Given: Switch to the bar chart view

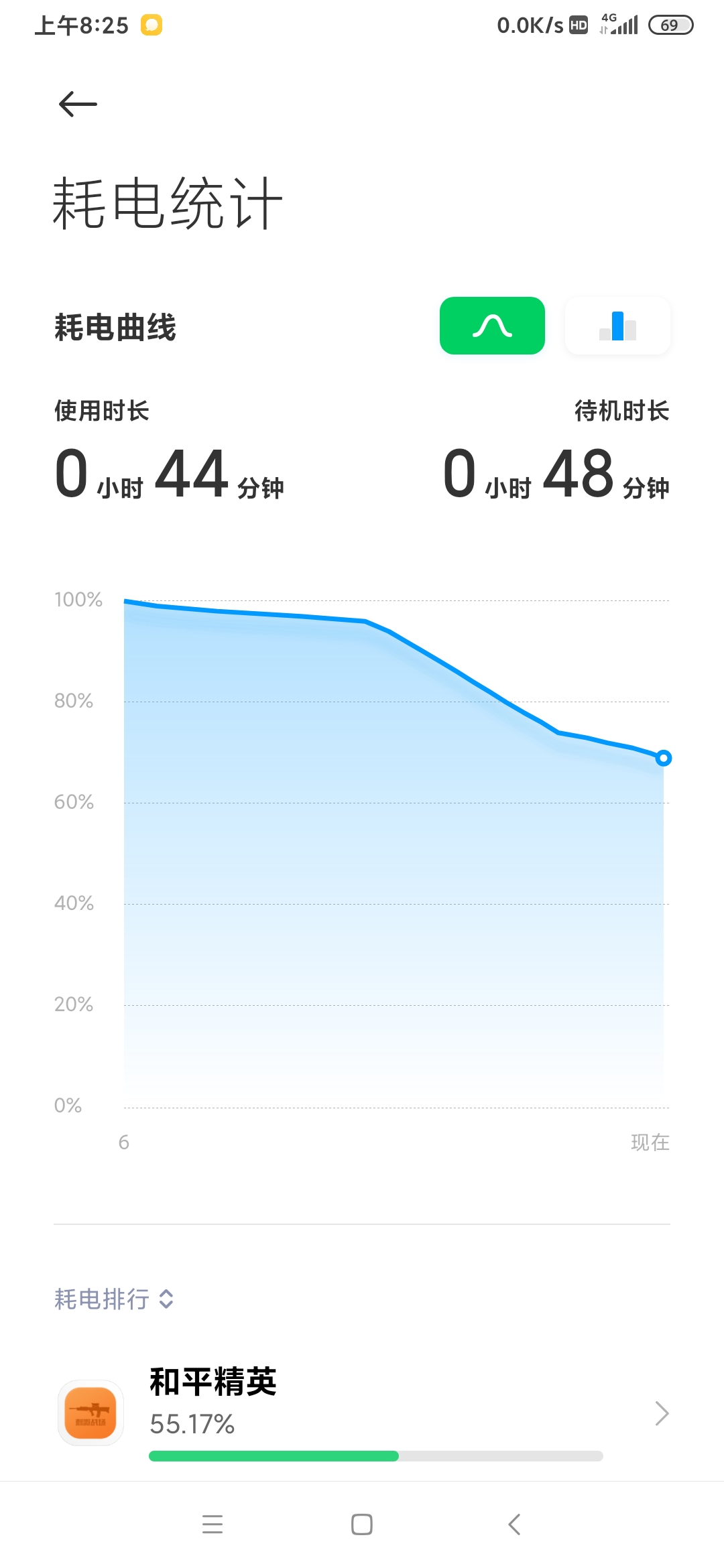Looking at the screenshot, I should pos(617,326).
